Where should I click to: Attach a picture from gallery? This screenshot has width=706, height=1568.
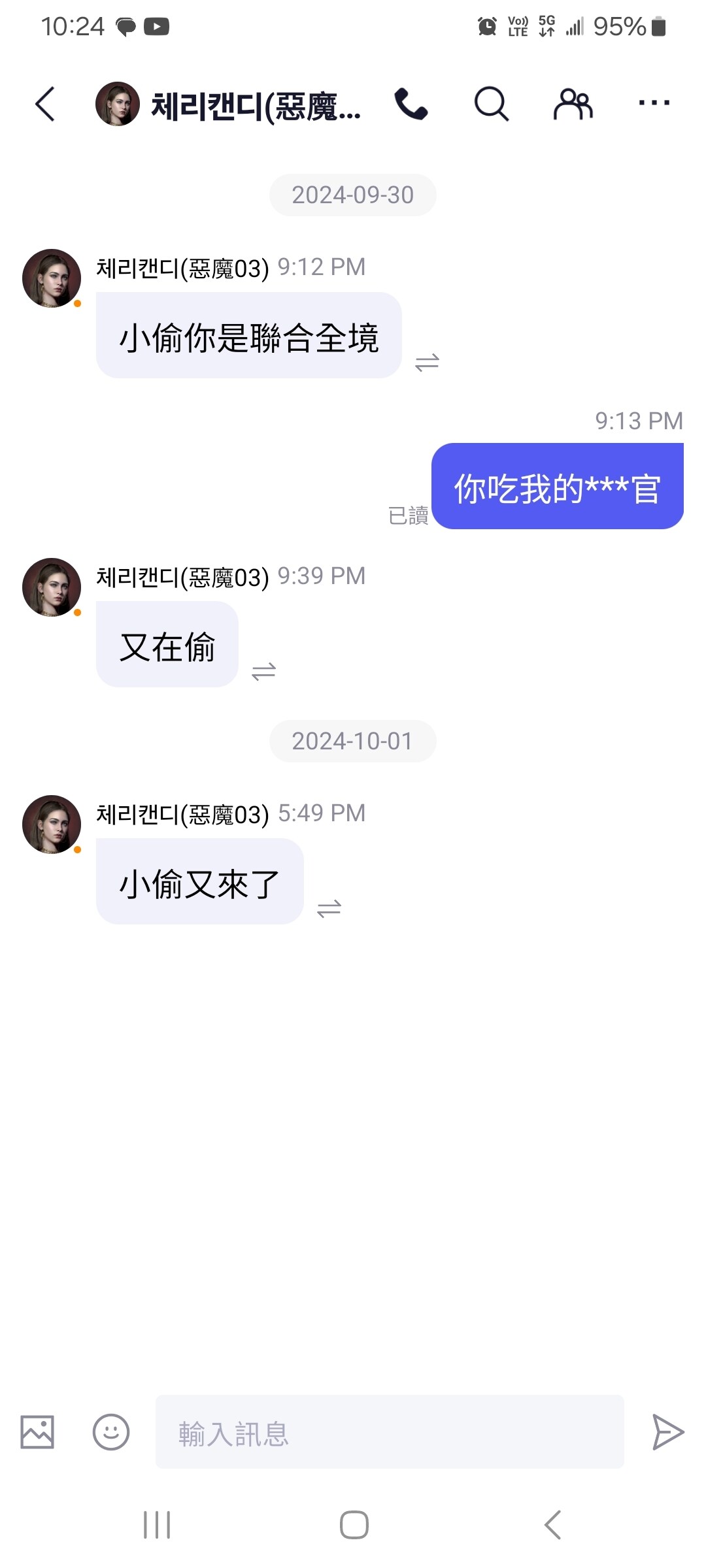pos(37,1432)
